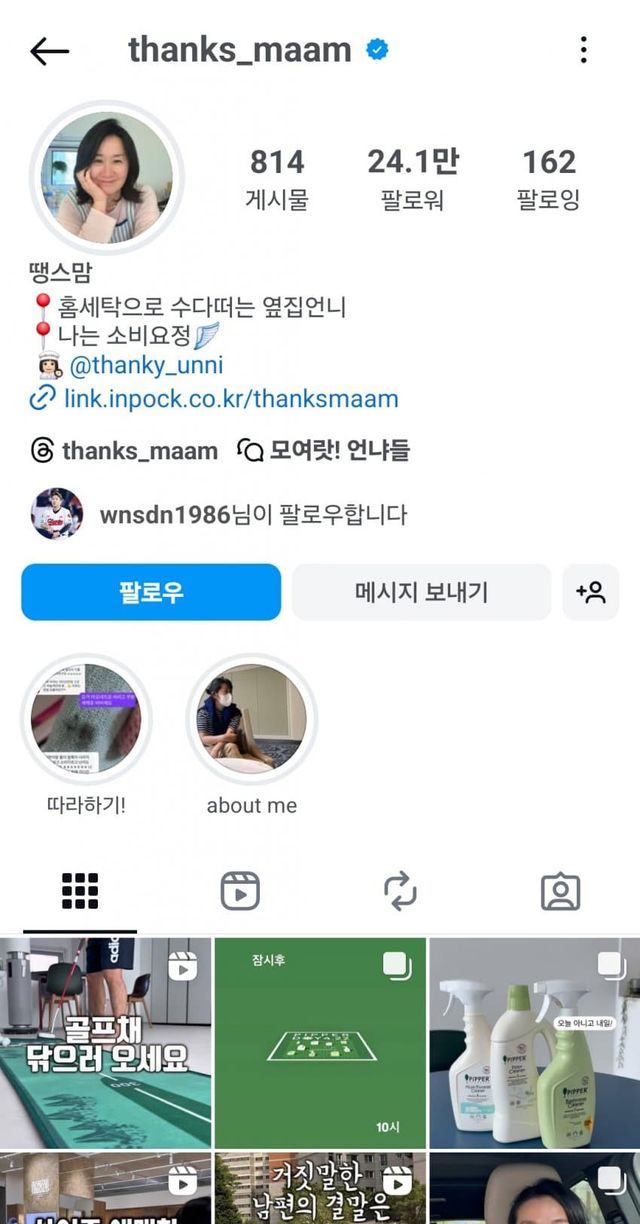Open suggested accounts with the add-person icon

tap(591, 592)
